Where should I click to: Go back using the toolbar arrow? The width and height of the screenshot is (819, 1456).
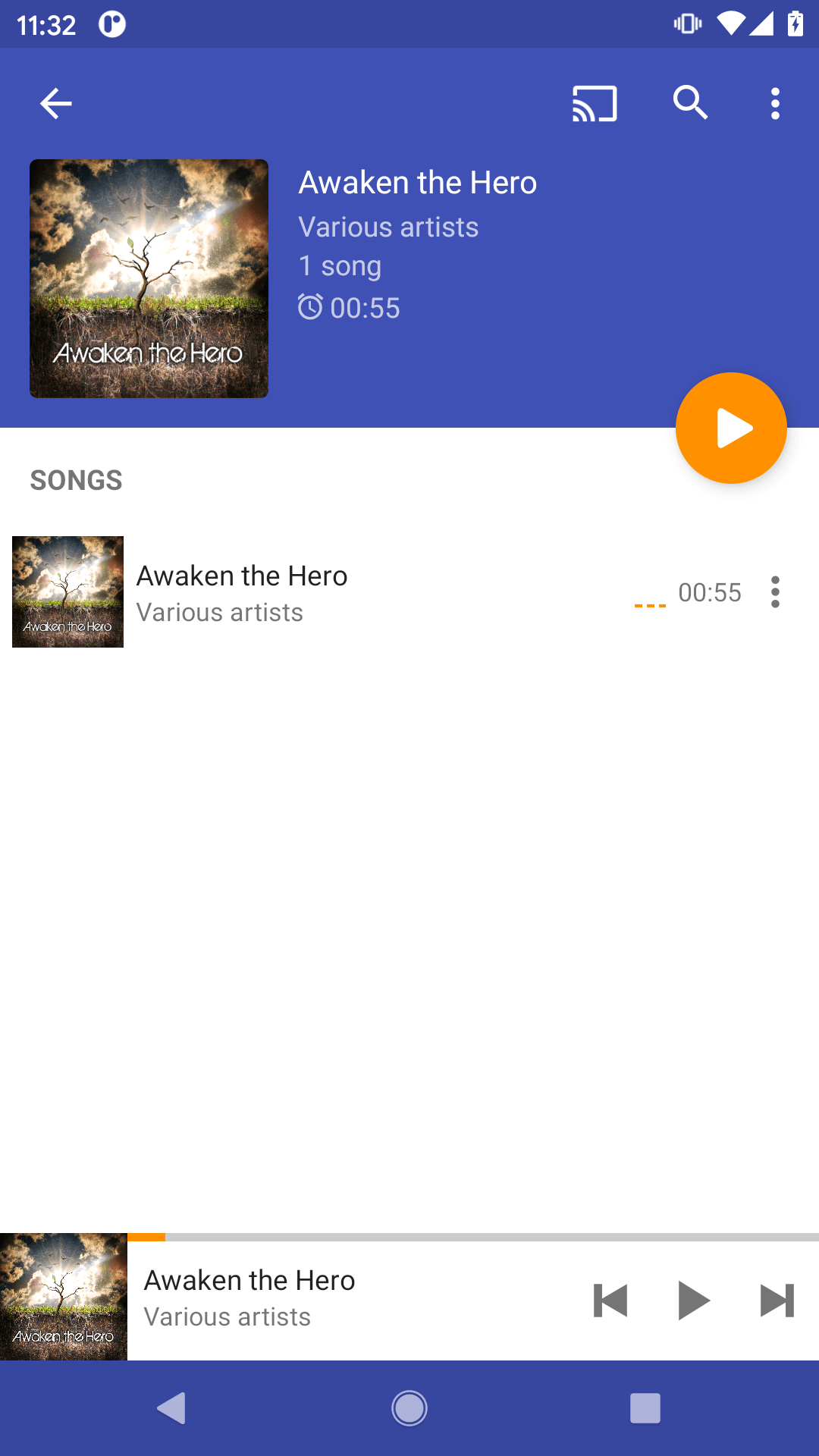click(56, 104)
